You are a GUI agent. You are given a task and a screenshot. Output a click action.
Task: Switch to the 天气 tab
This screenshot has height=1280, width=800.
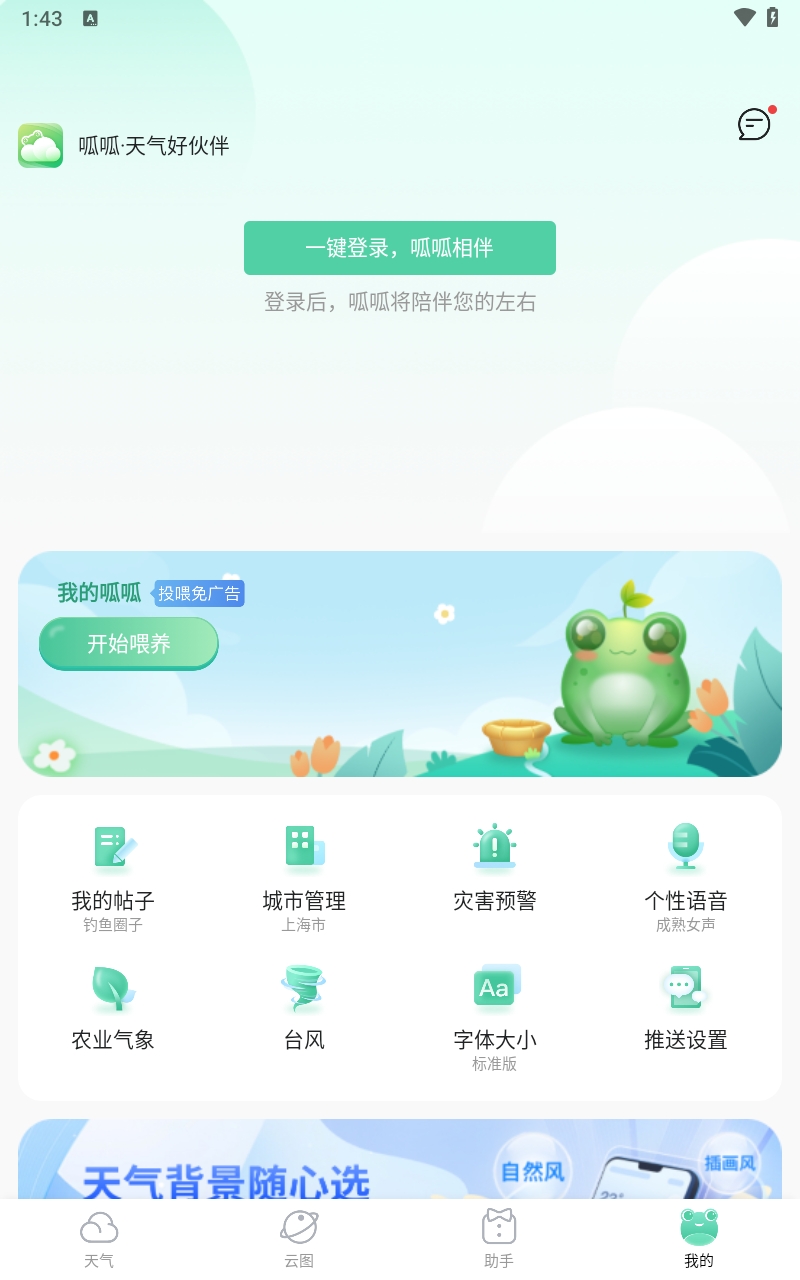tap(99, 1240)
